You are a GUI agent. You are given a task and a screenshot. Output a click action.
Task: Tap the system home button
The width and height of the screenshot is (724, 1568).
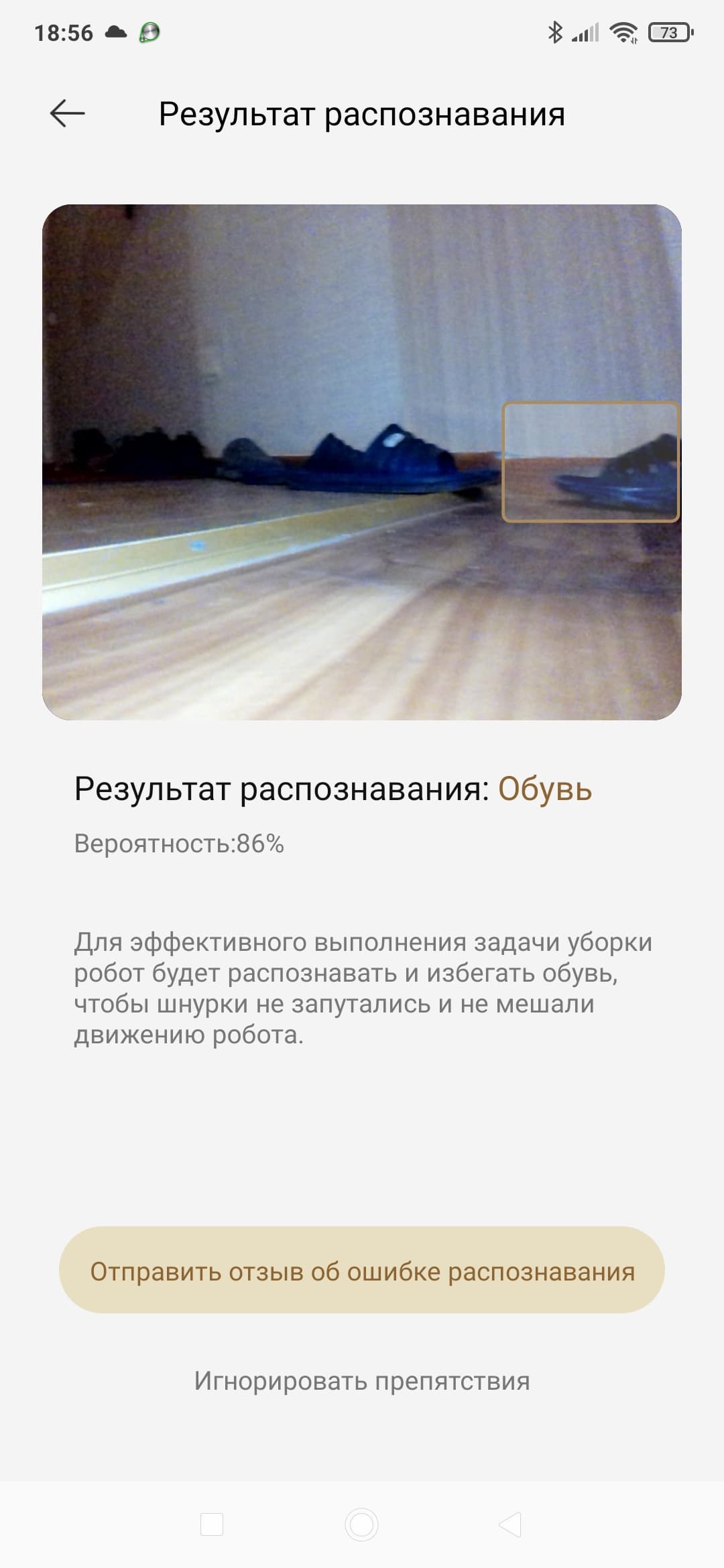click(362, 1524)
